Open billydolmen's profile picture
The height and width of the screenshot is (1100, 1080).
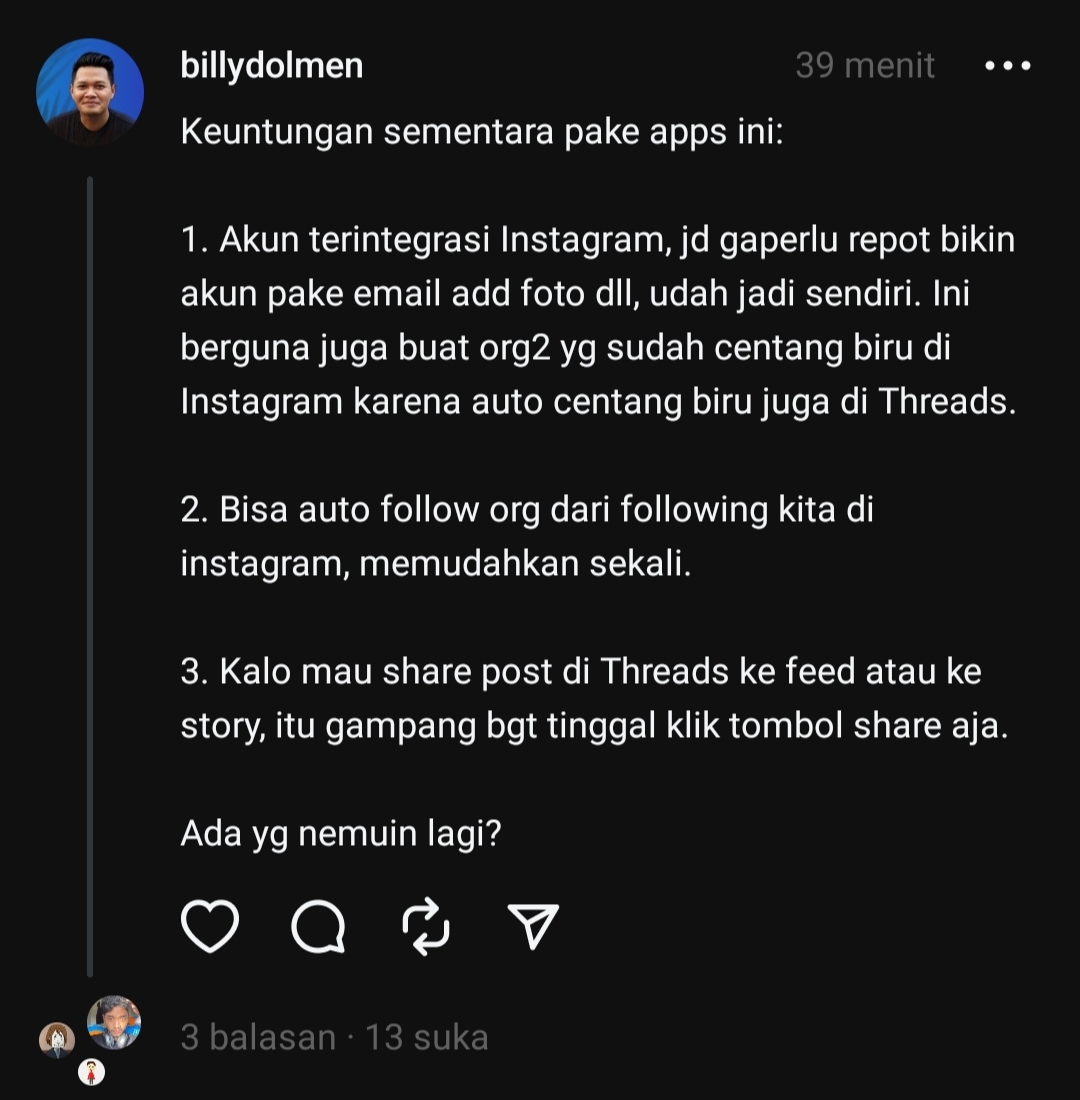[x=90, y=92]
